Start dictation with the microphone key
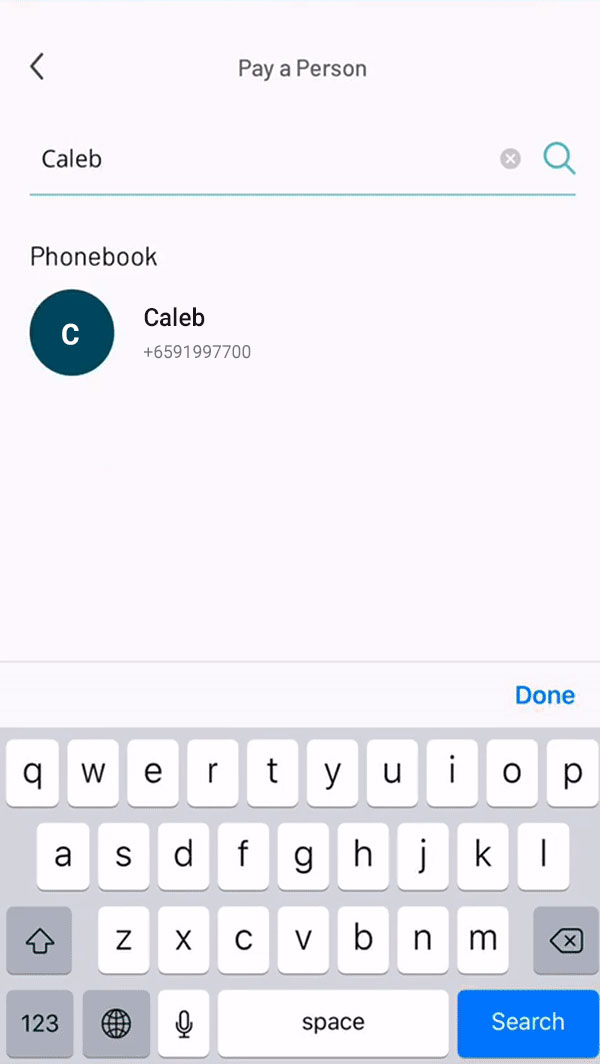This screenshot has width=600, height=1064. point(183,1023)
